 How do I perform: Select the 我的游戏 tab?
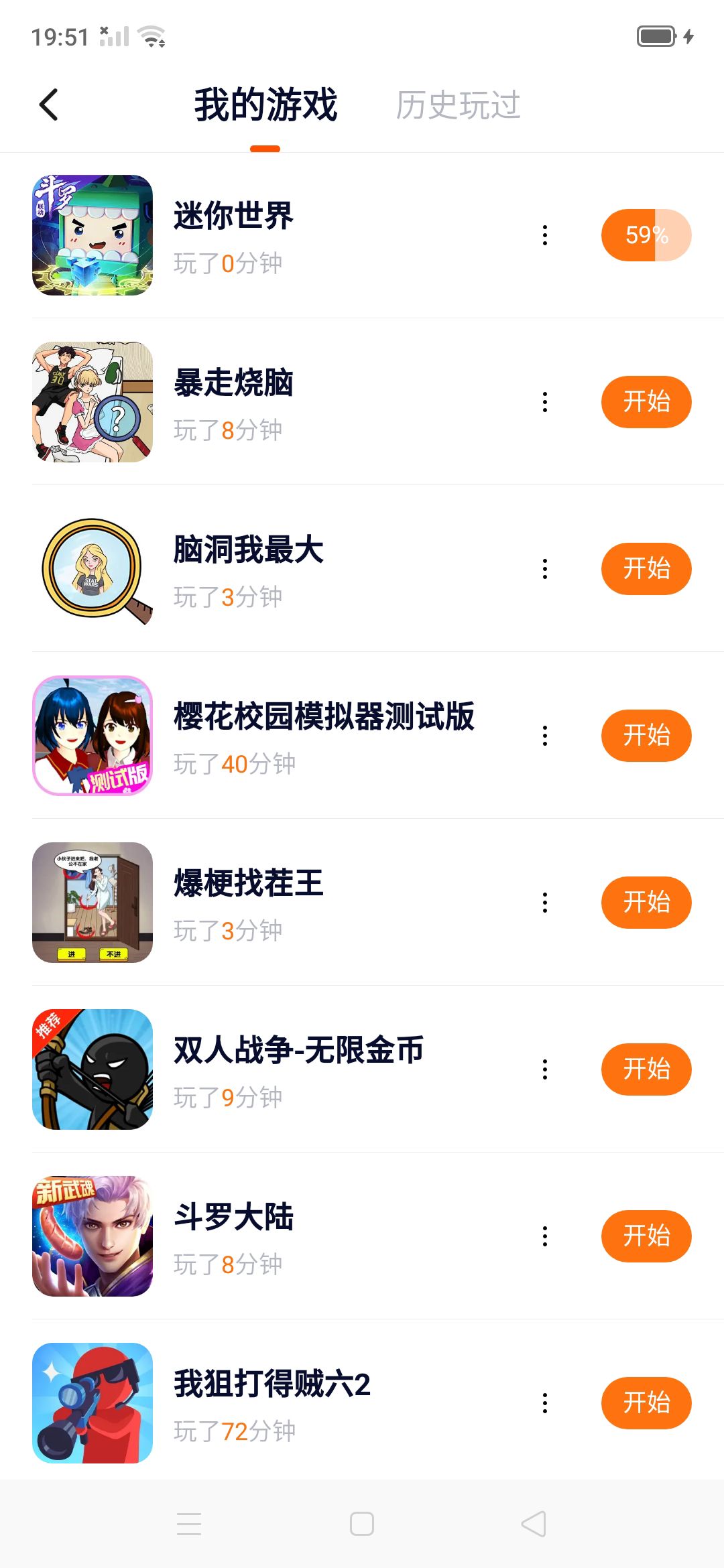pos(265,105)
